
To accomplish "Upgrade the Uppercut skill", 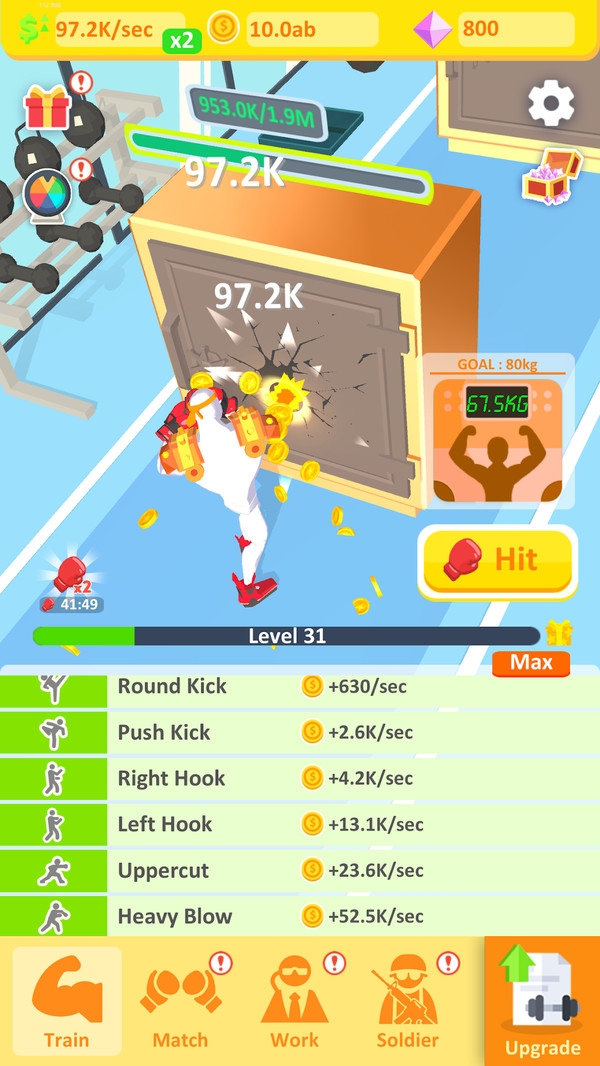I will click(x=300, y=871).
